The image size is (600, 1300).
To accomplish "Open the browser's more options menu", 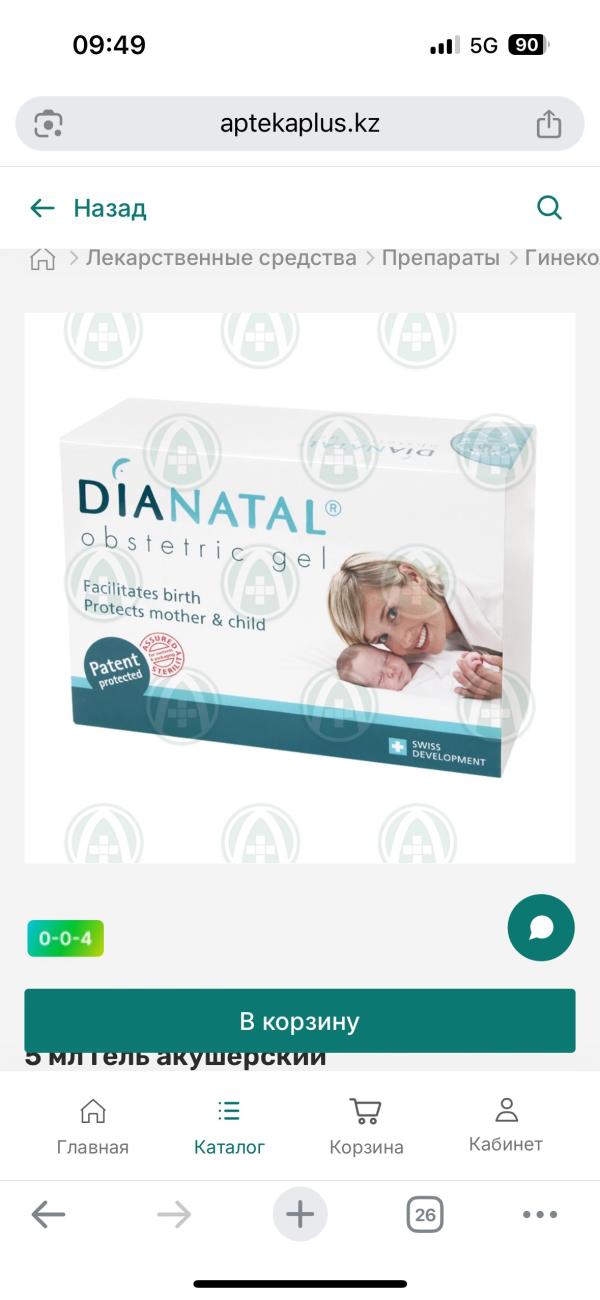I will coord(540,1215).
